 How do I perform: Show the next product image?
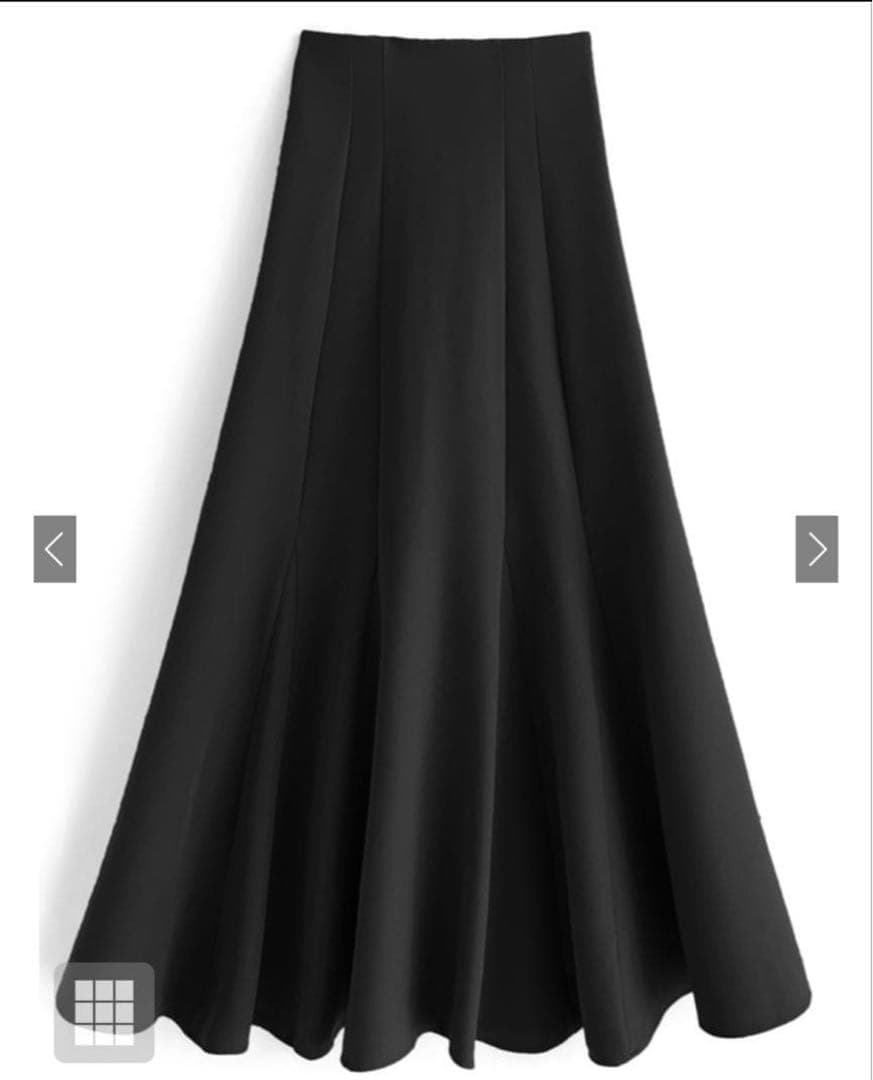point(816,548)
